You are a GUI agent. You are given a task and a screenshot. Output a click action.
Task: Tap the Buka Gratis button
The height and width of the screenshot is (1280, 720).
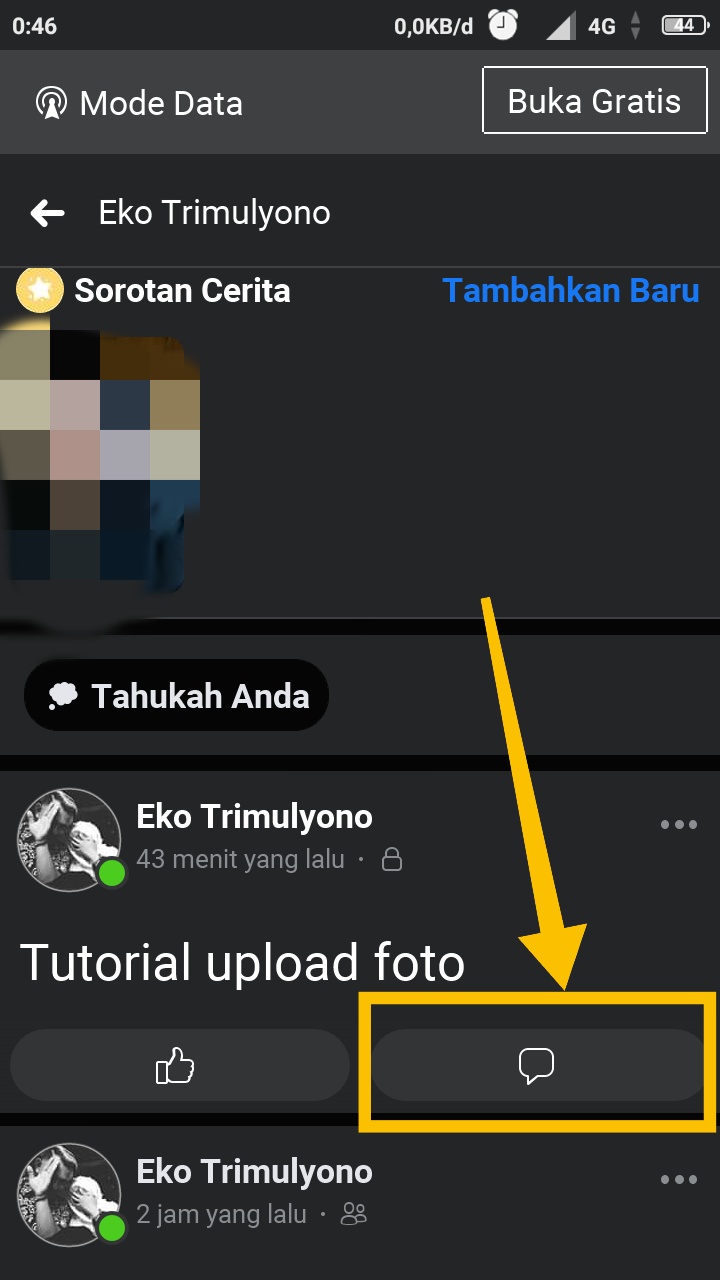(x=594, y=101)
